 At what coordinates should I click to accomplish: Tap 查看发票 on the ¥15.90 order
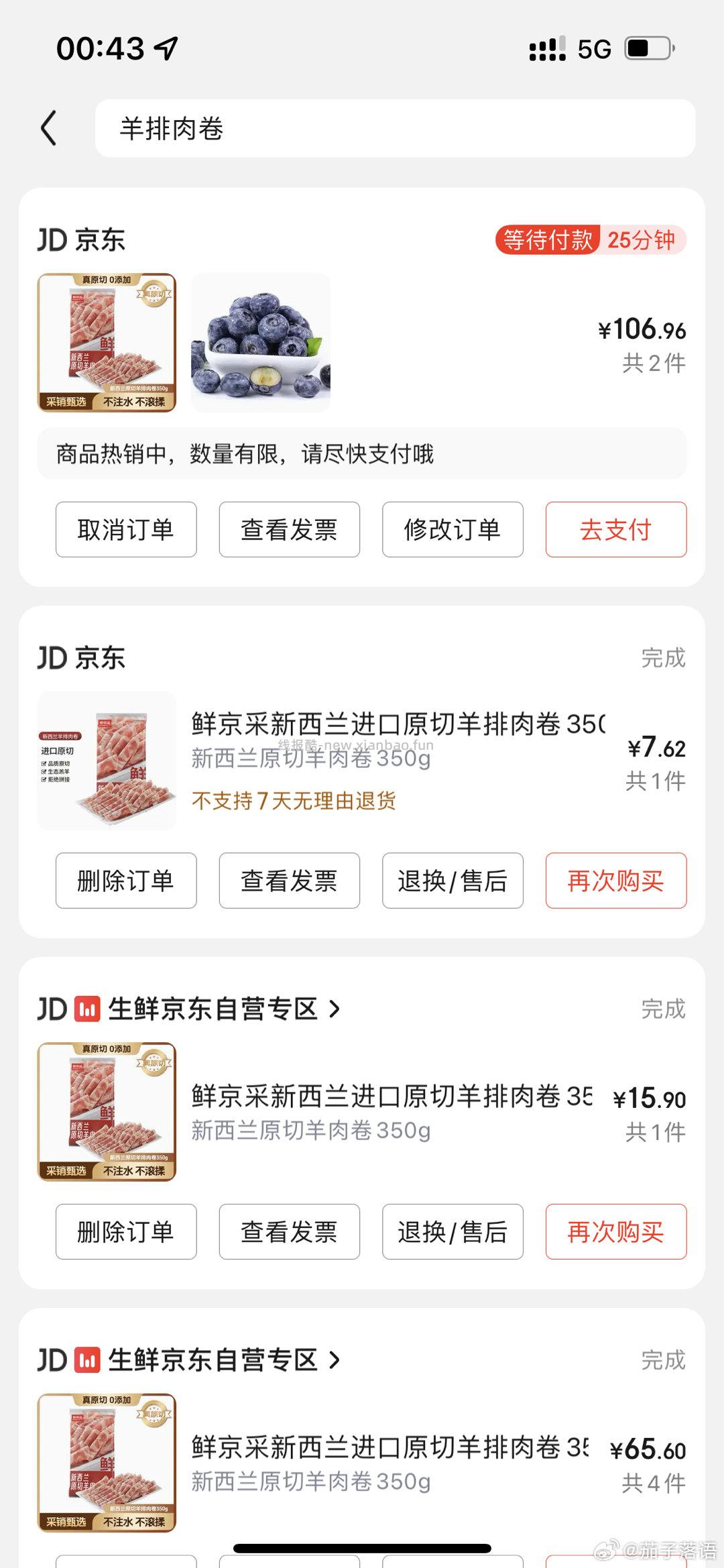click(x=289, y=1233)
